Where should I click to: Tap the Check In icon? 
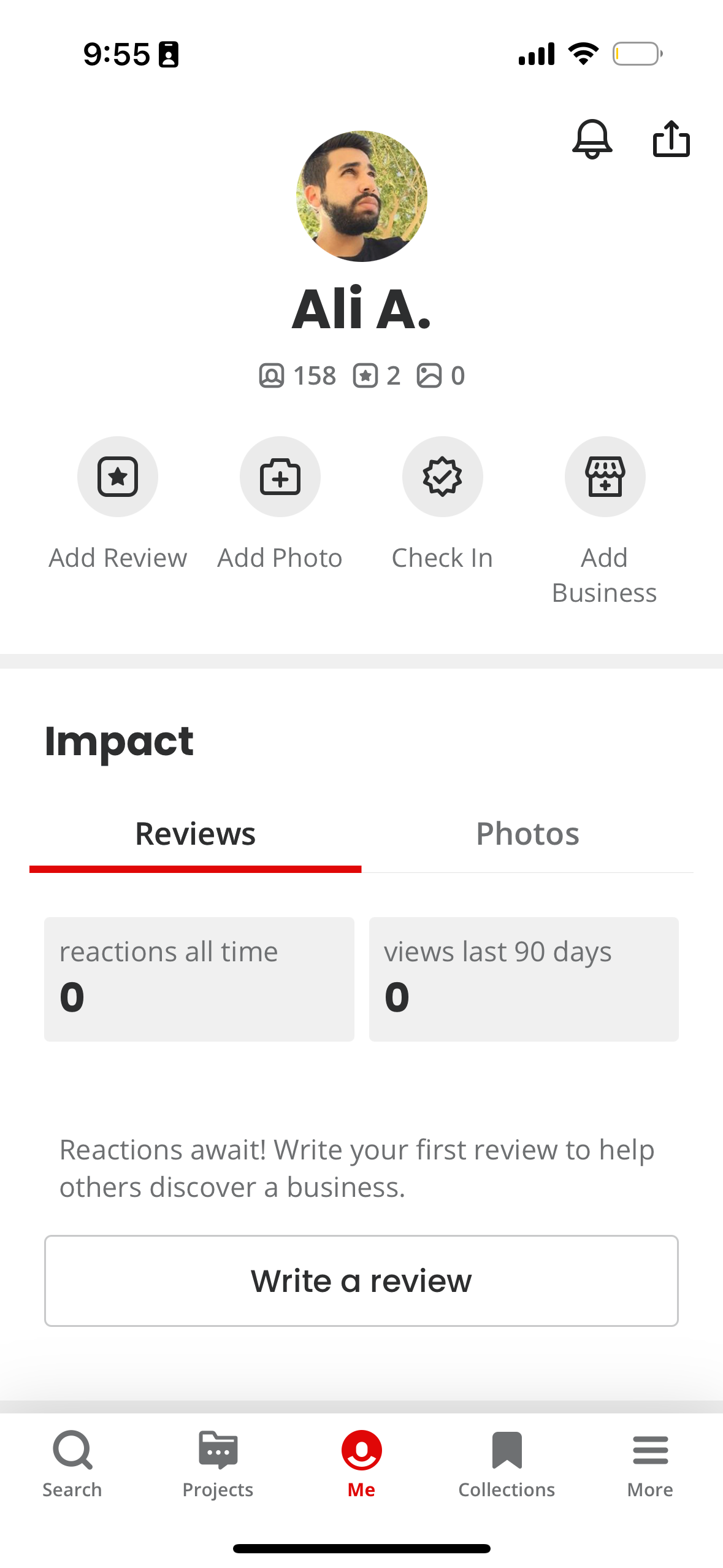[442, 477]
